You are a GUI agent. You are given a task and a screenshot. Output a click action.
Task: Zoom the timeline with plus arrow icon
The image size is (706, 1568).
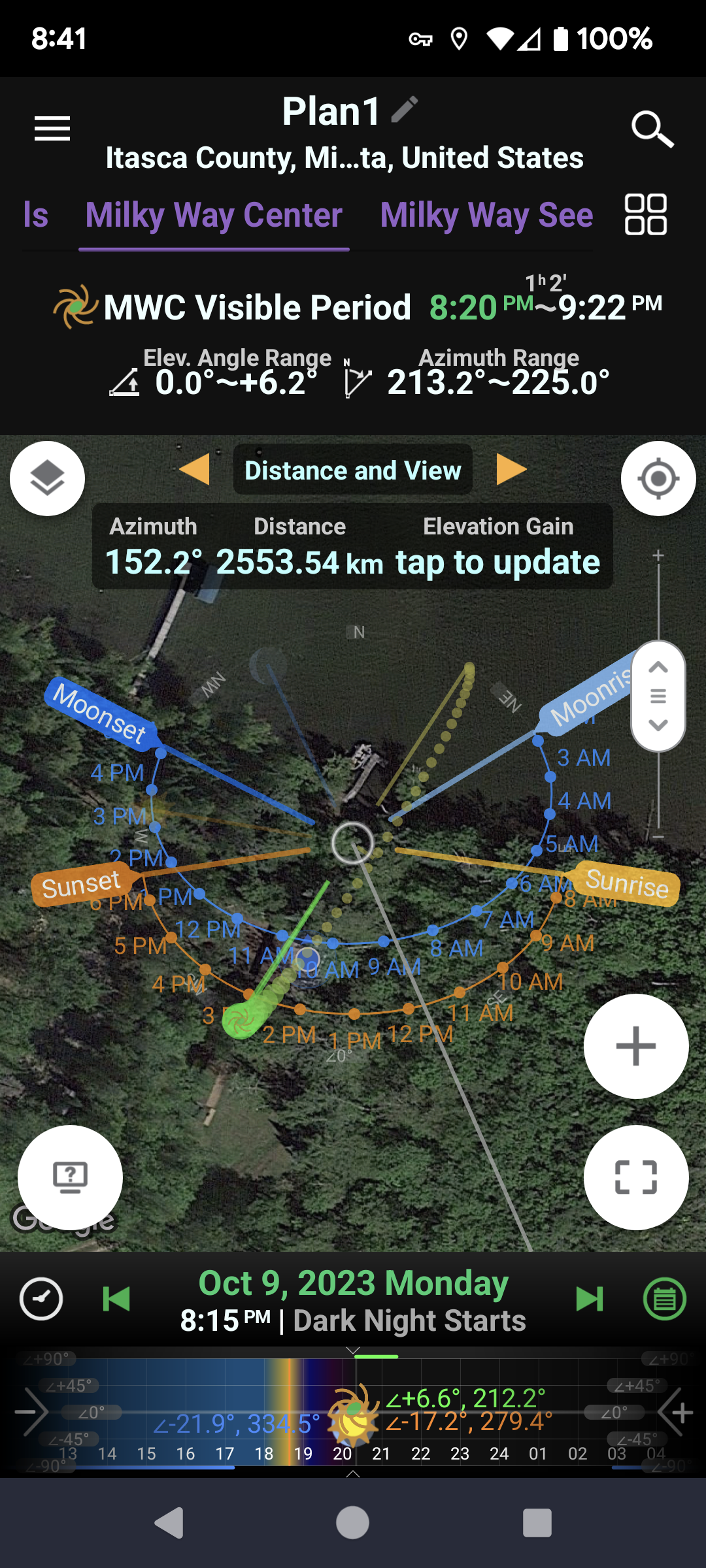[676, 1413]
